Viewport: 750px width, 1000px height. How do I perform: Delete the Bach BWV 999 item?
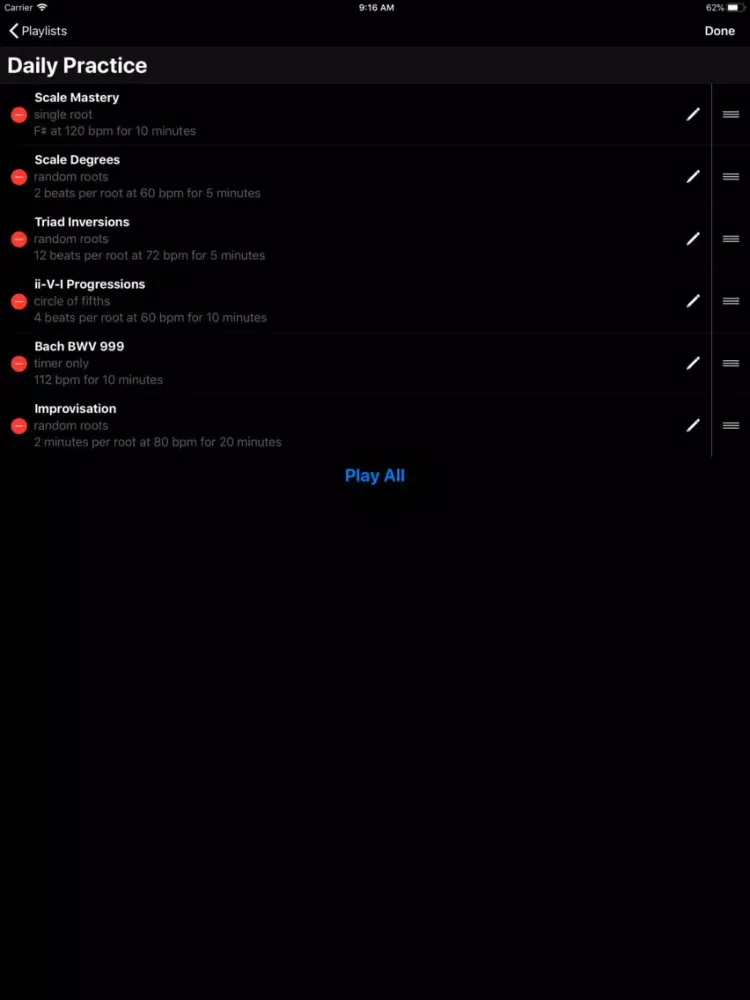coord(18,363)
